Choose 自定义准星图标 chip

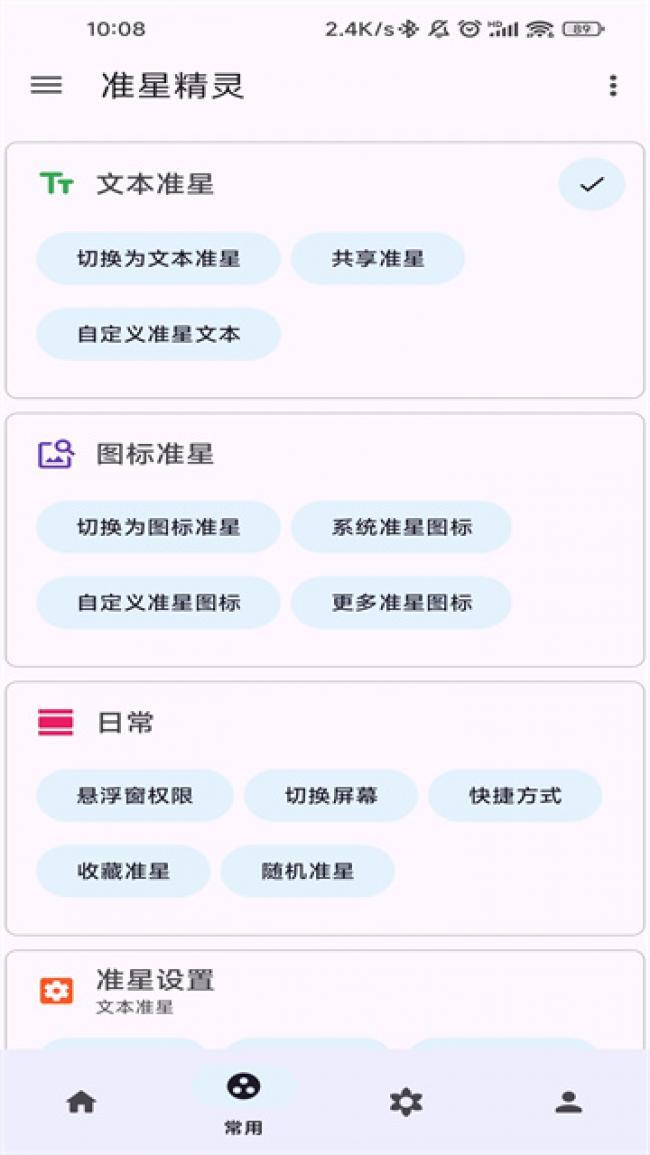tap(158, 602)
